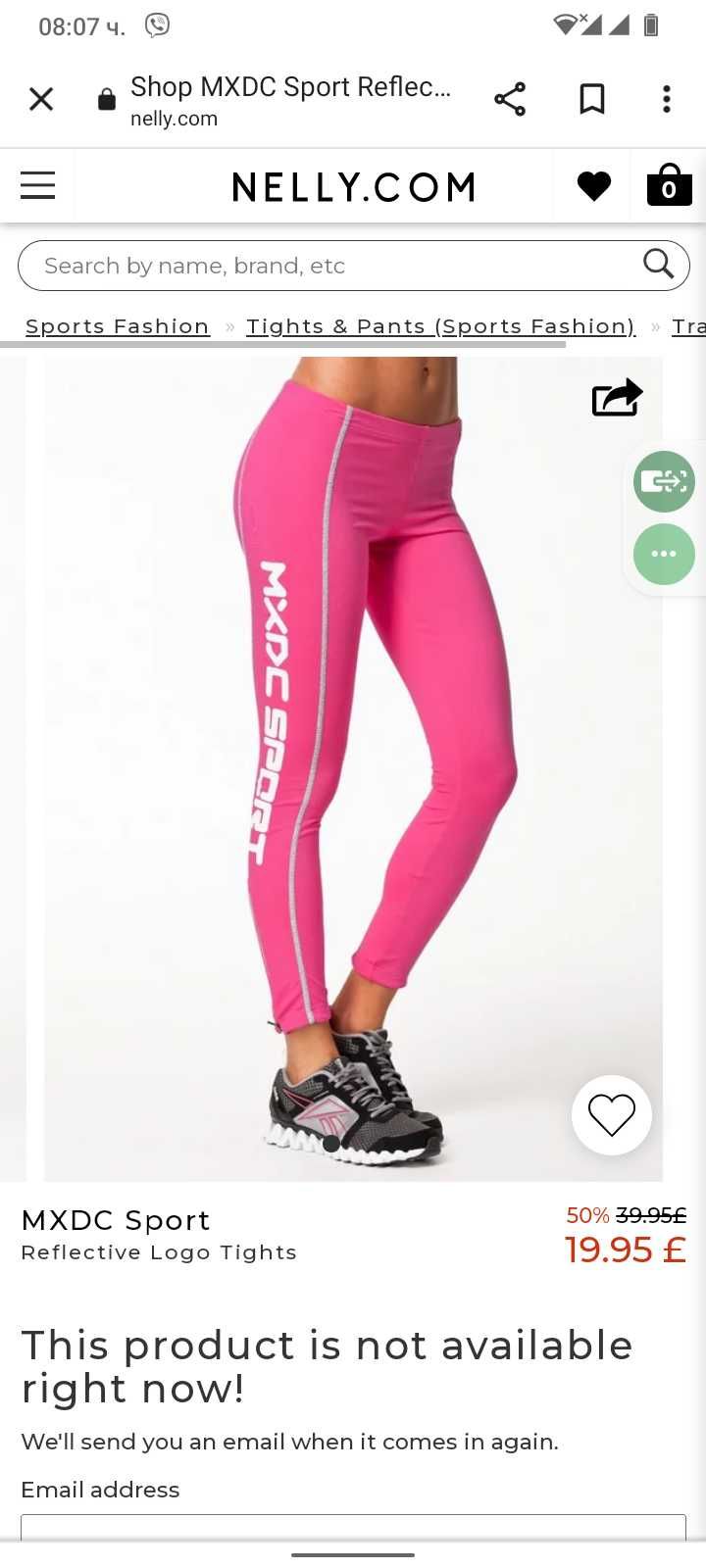
Task: Open the browser overflow menu
Action: coord(667,99)
